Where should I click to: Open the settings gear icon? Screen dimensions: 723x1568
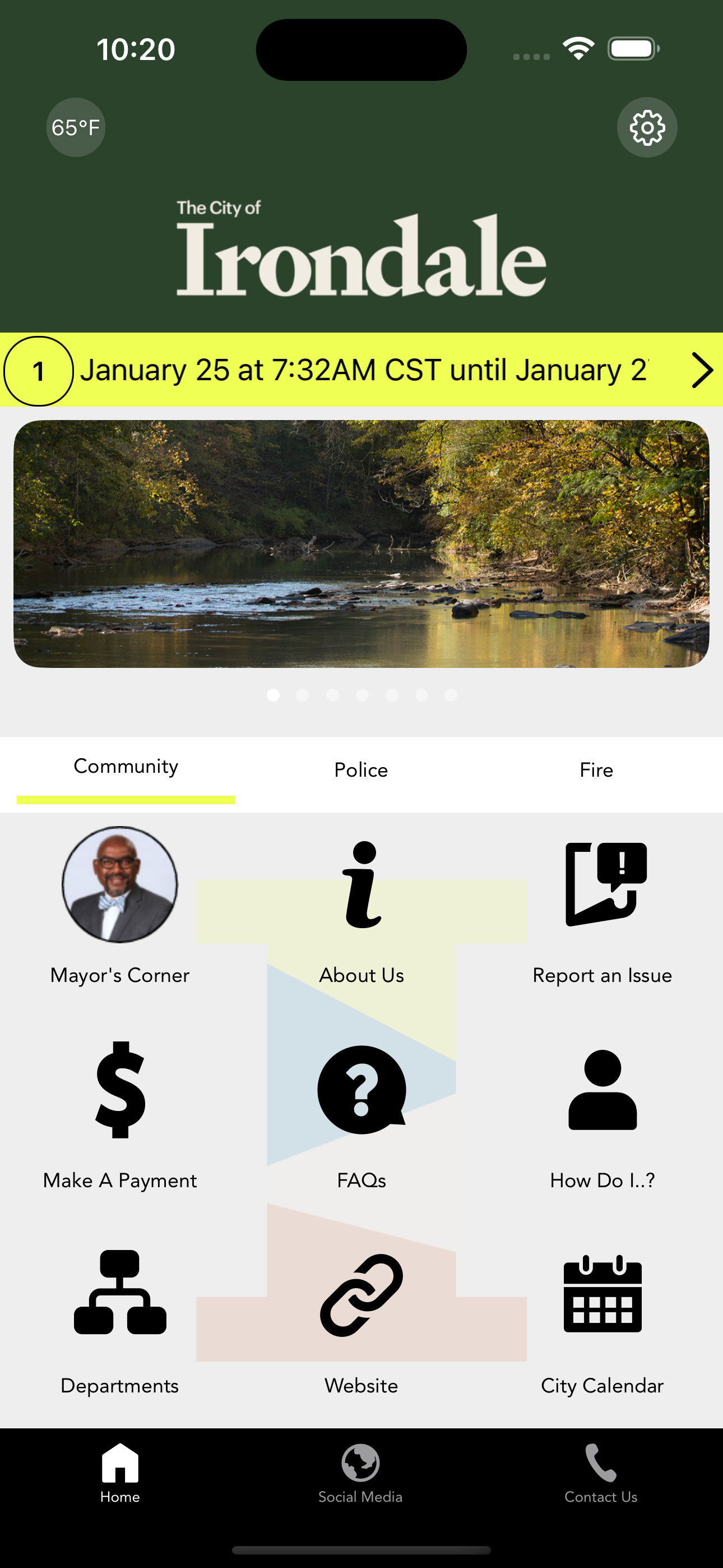click(x=647, y=127)
